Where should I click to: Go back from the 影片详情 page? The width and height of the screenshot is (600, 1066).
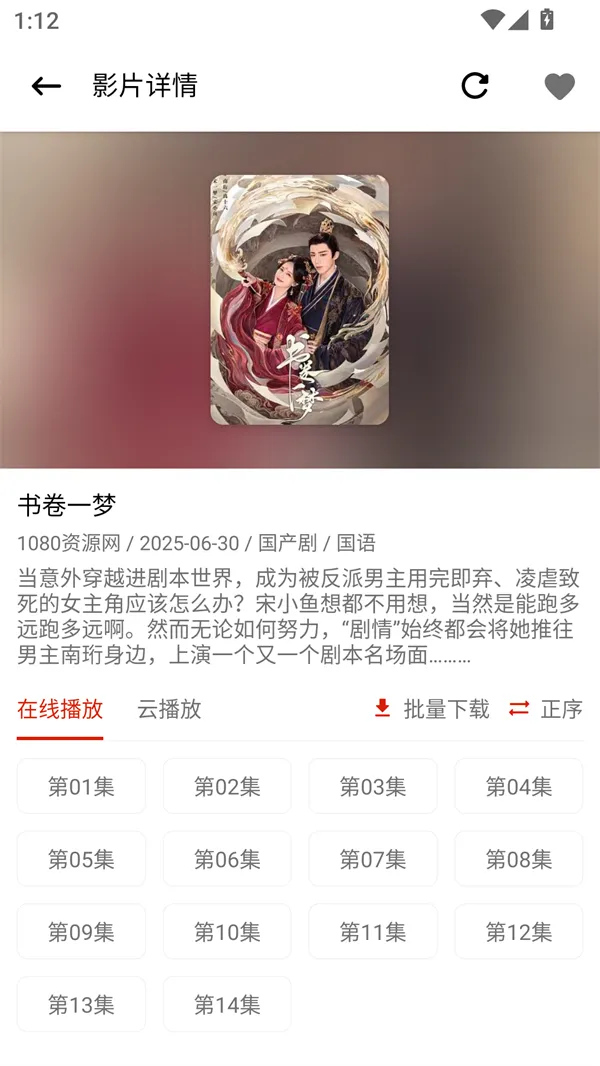pos(46,86)
